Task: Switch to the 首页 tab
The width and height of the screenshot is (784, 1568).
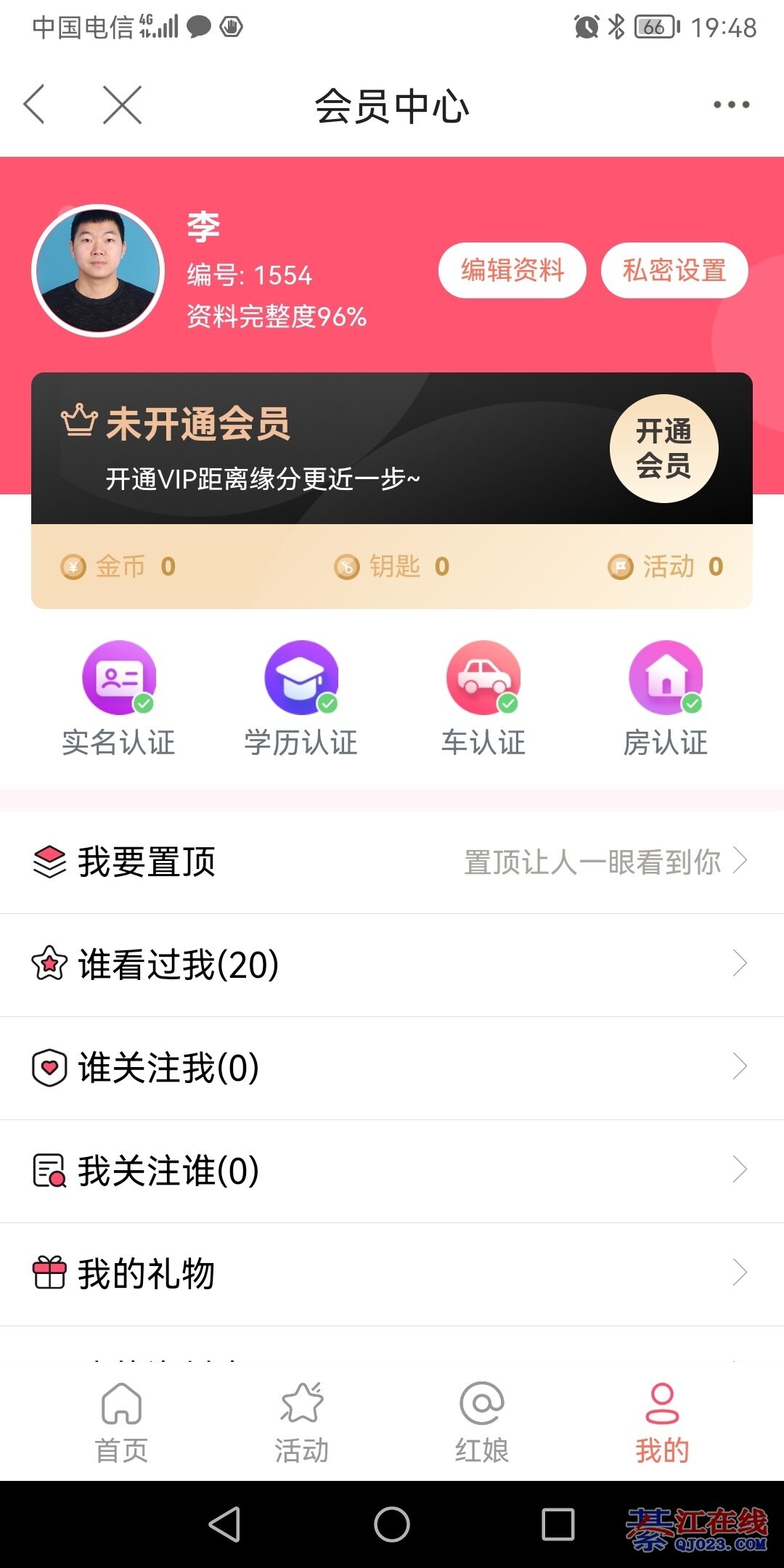Action: click(x=122, y=1422)
